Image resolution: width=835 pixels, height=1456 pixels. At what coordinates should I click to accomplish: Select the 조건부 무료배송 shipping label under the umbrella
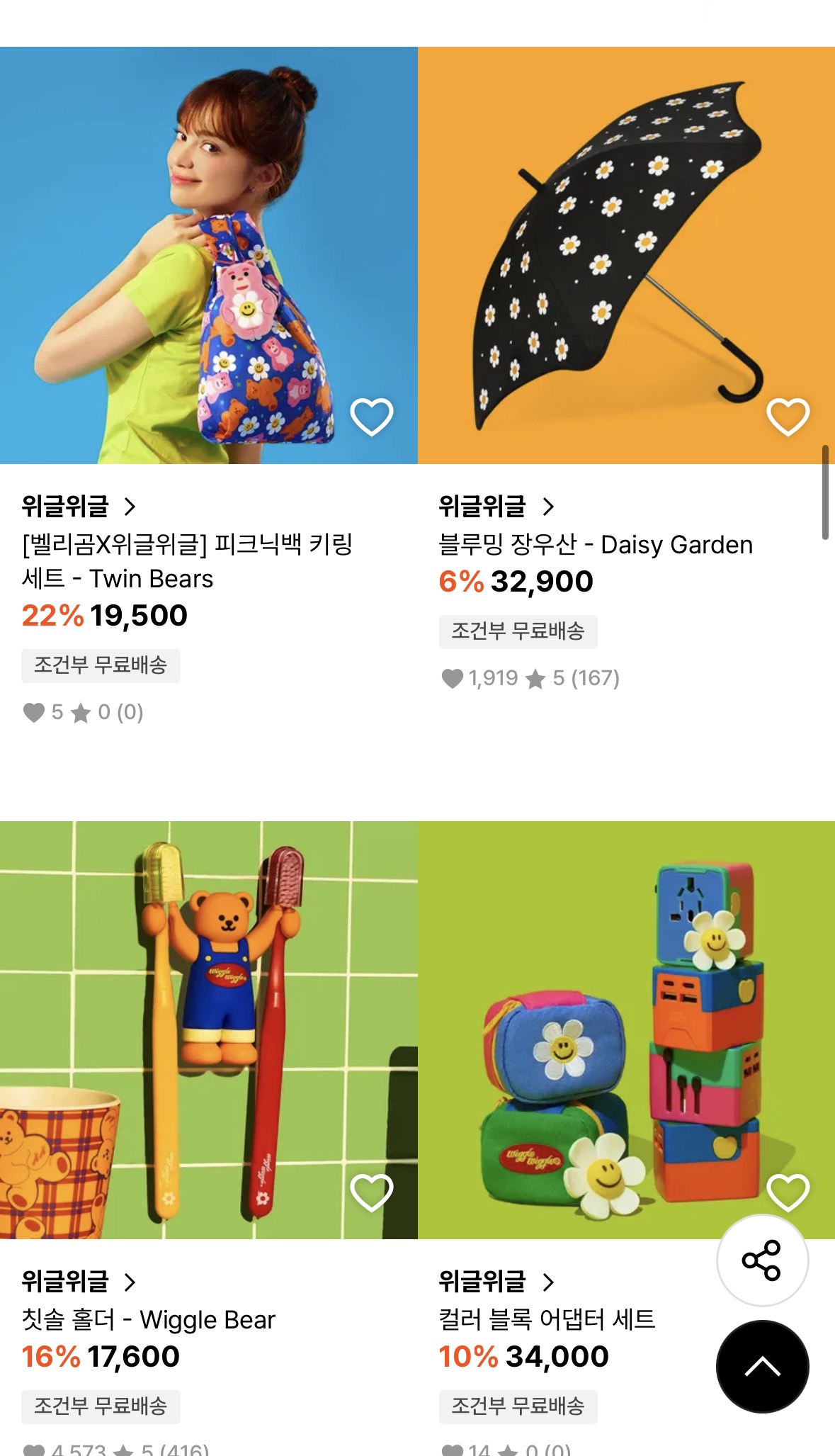(x=518, y=631)
